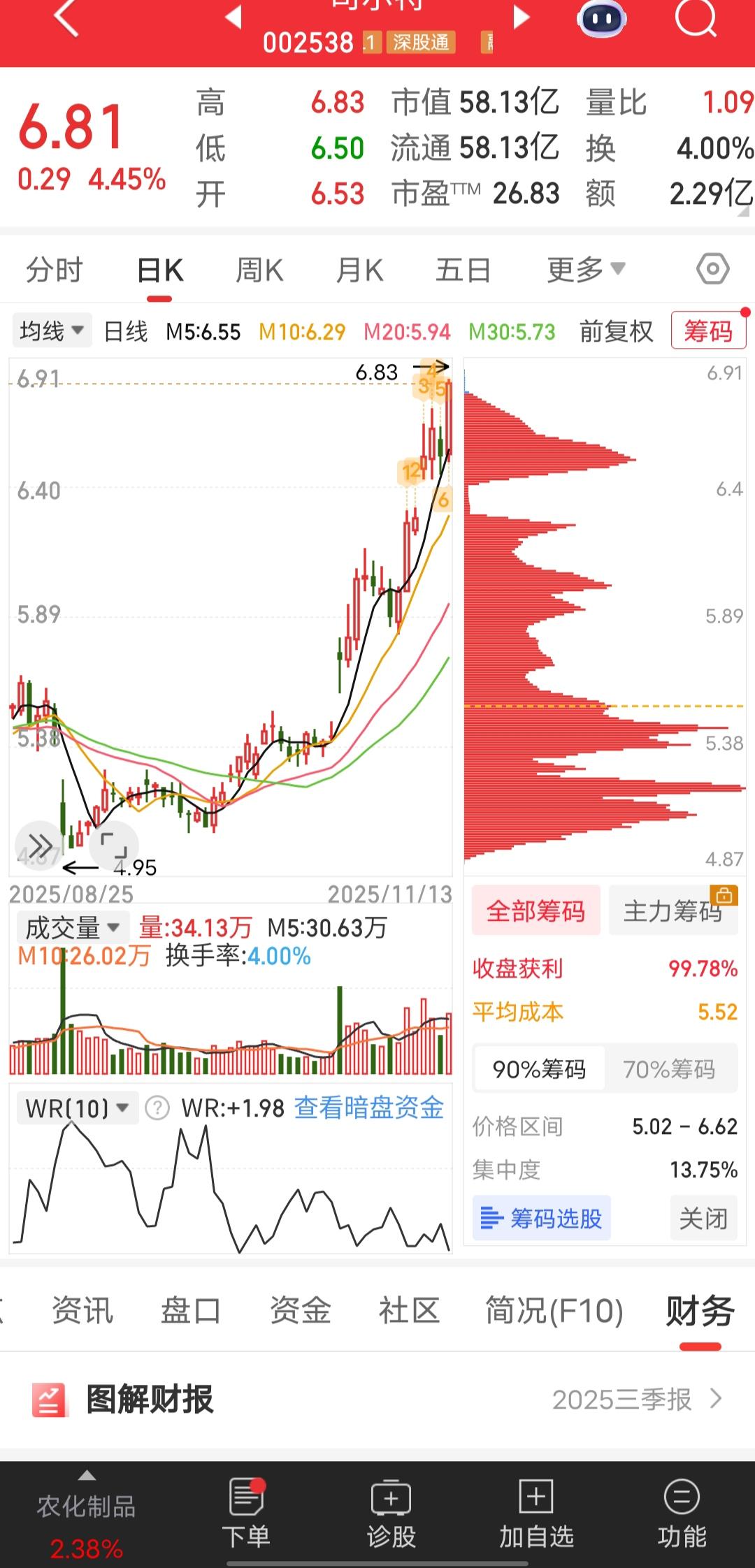Expand the 成交量 indicator dropdown
Image resolution: width=755 pixels, height=1568 pixels.
[72, 925]
